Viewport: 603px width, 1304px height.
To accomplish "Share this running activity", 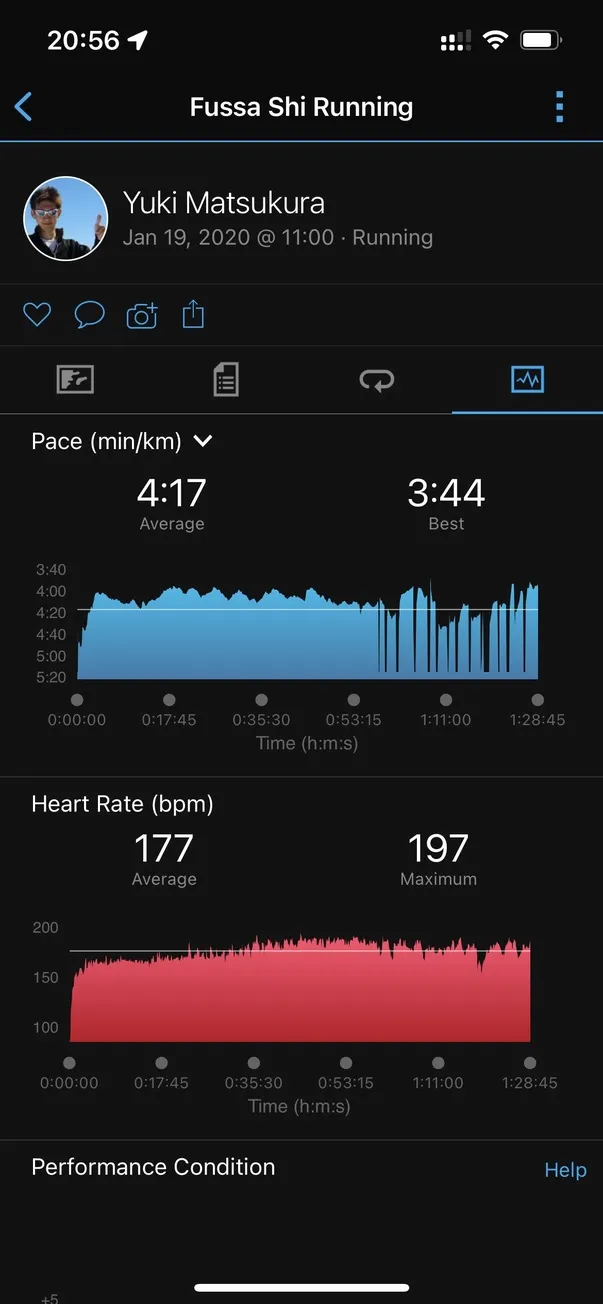I will pyautogui.click(x=193, y=316).
